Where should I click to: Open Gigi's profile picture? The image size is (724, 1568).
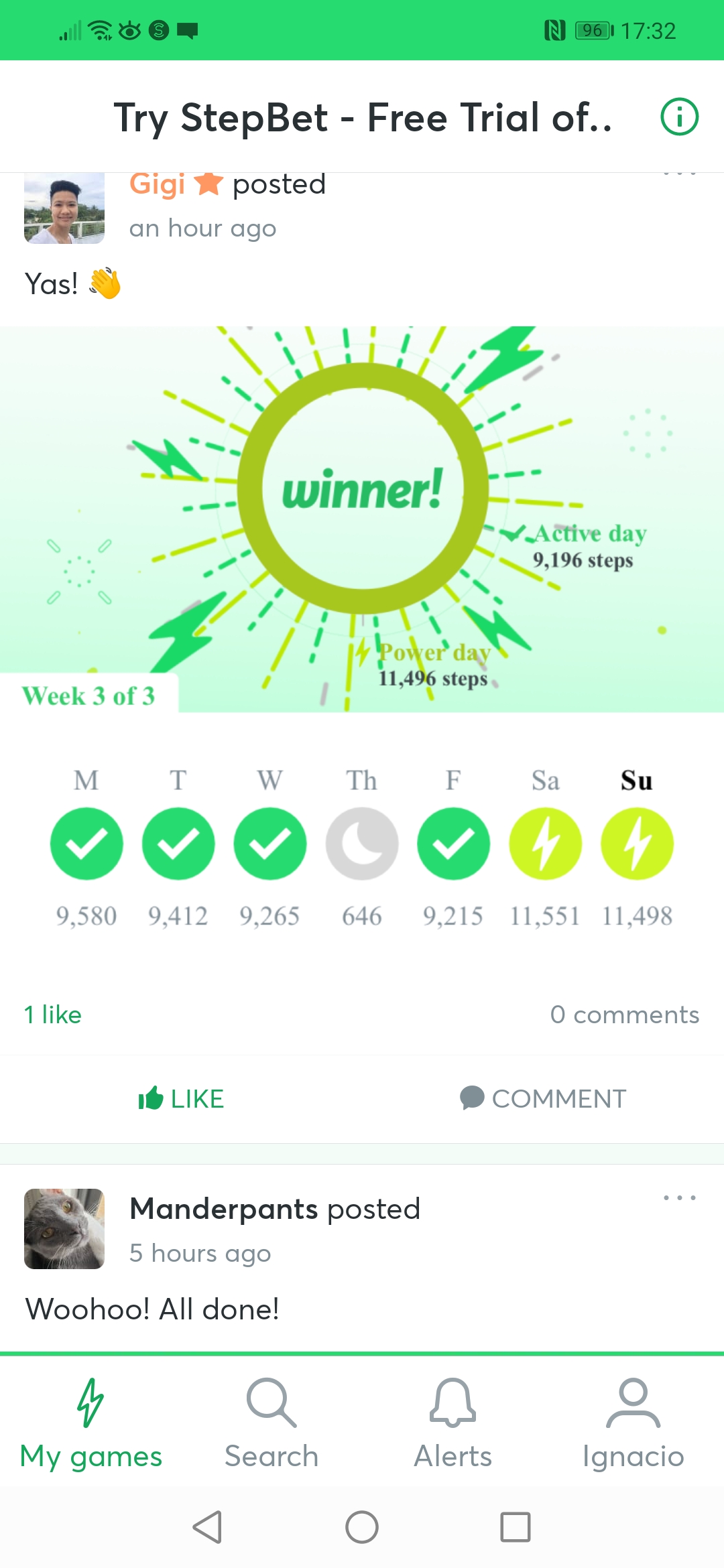tap(64, 208)
